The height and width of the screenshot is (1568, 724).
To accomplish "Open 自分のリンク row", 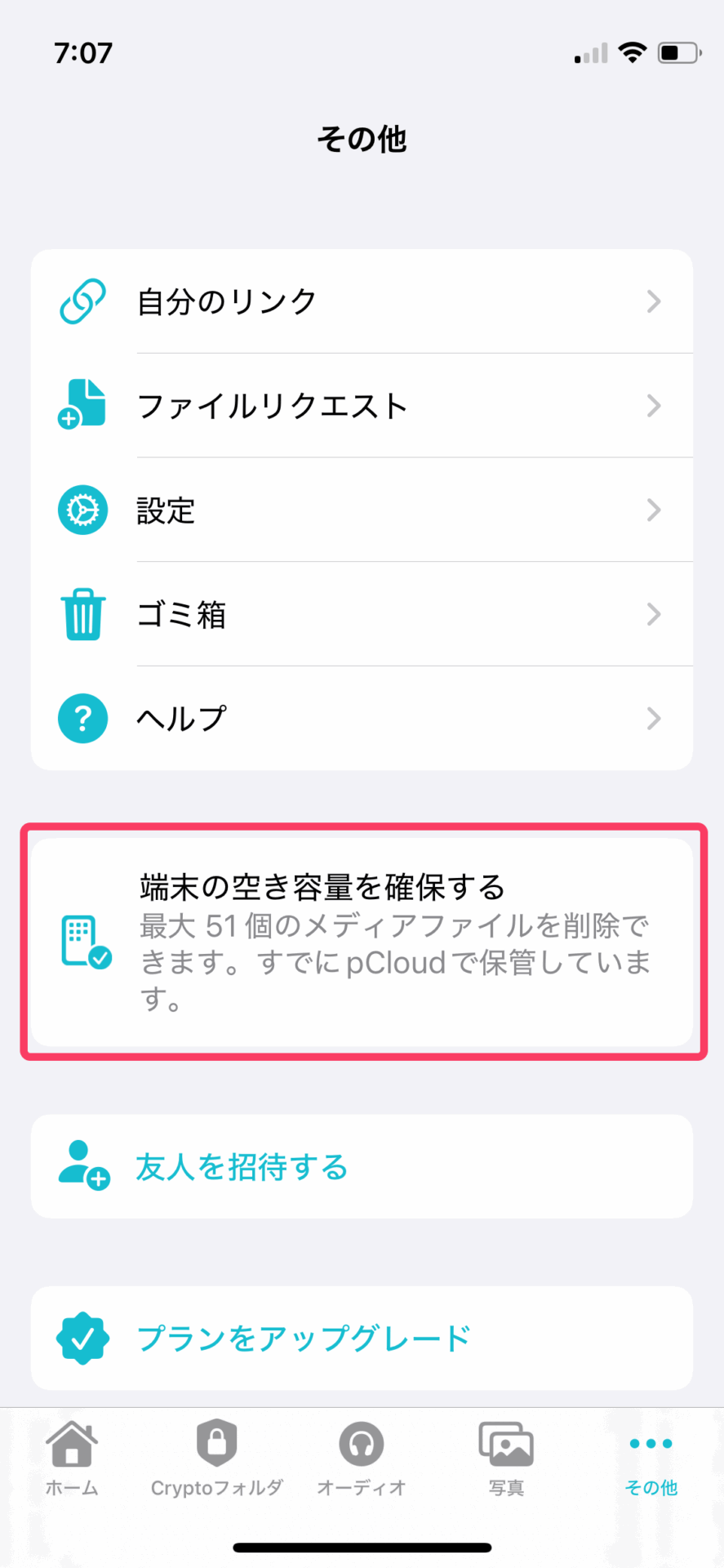I will [x=362, y=301].
